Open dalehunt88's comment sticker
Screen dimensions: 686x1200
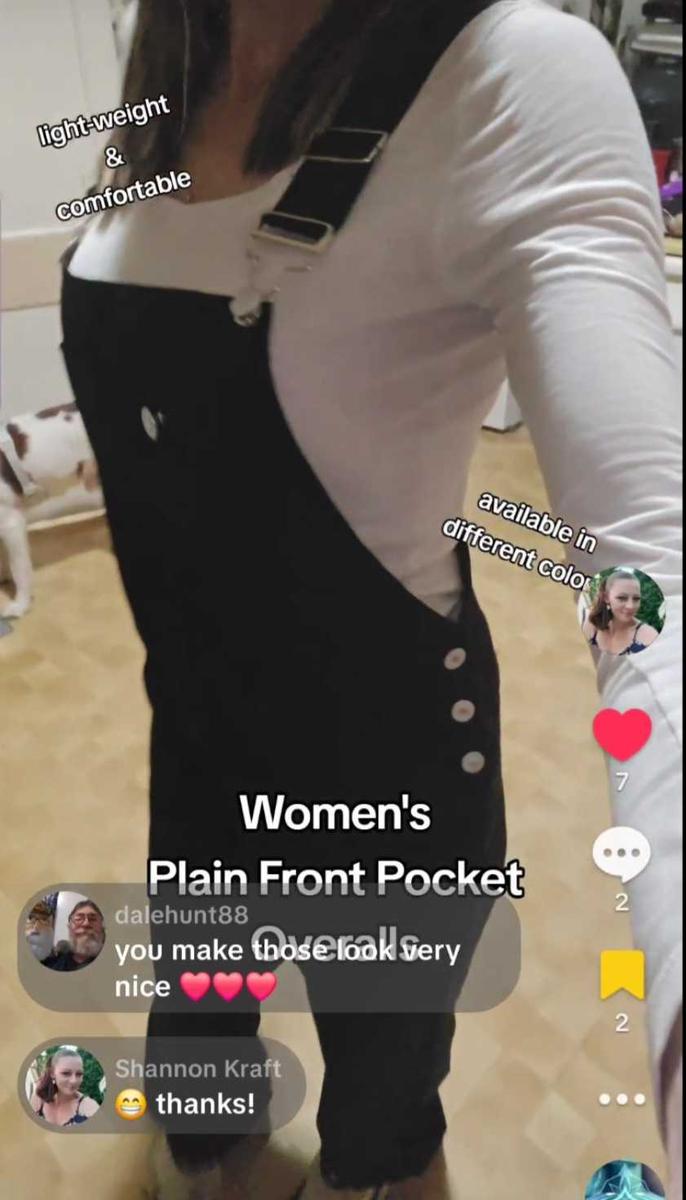pyautogui.click(x=269, y=948)
